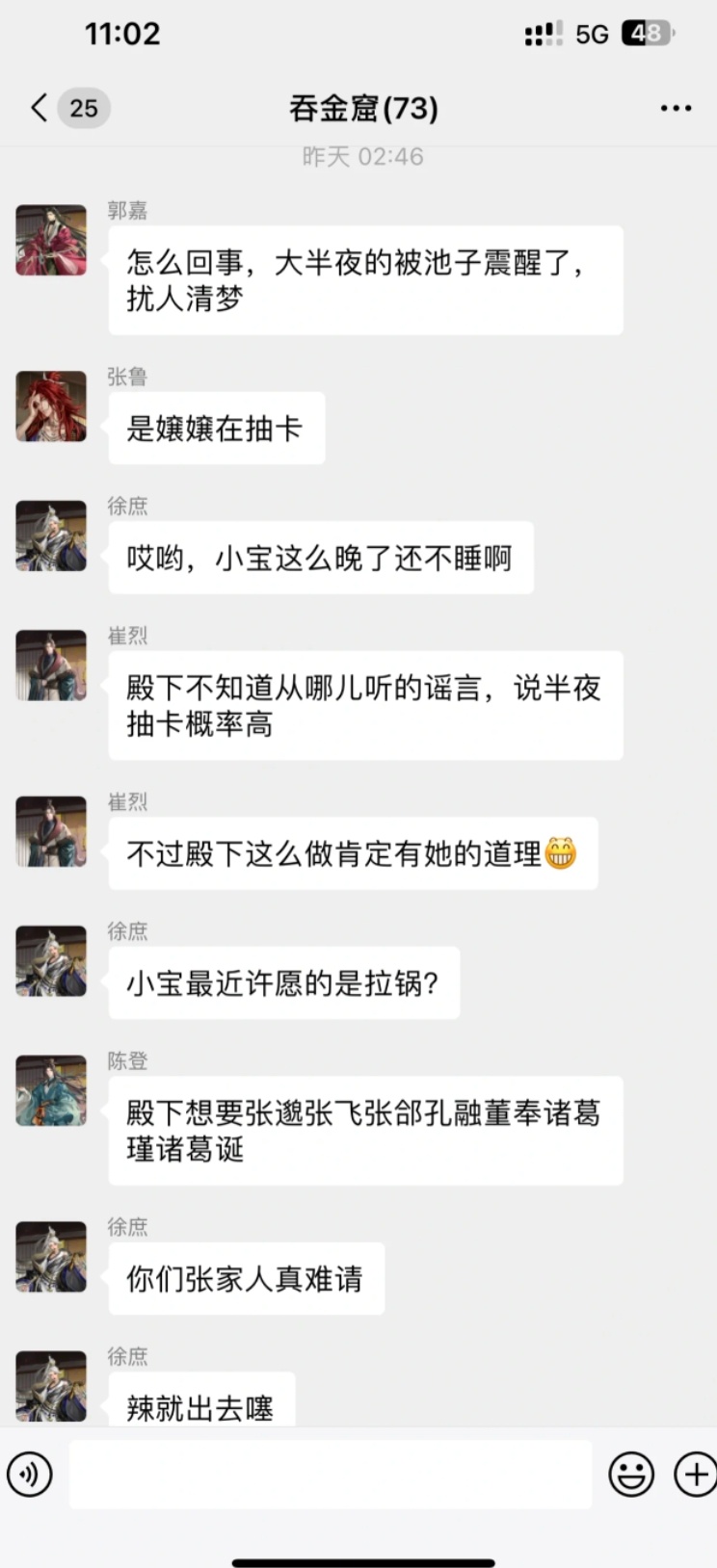The image size is (717, 1568).
Task: Open the emoji picker icon
Action: [x=631, y=1474]
